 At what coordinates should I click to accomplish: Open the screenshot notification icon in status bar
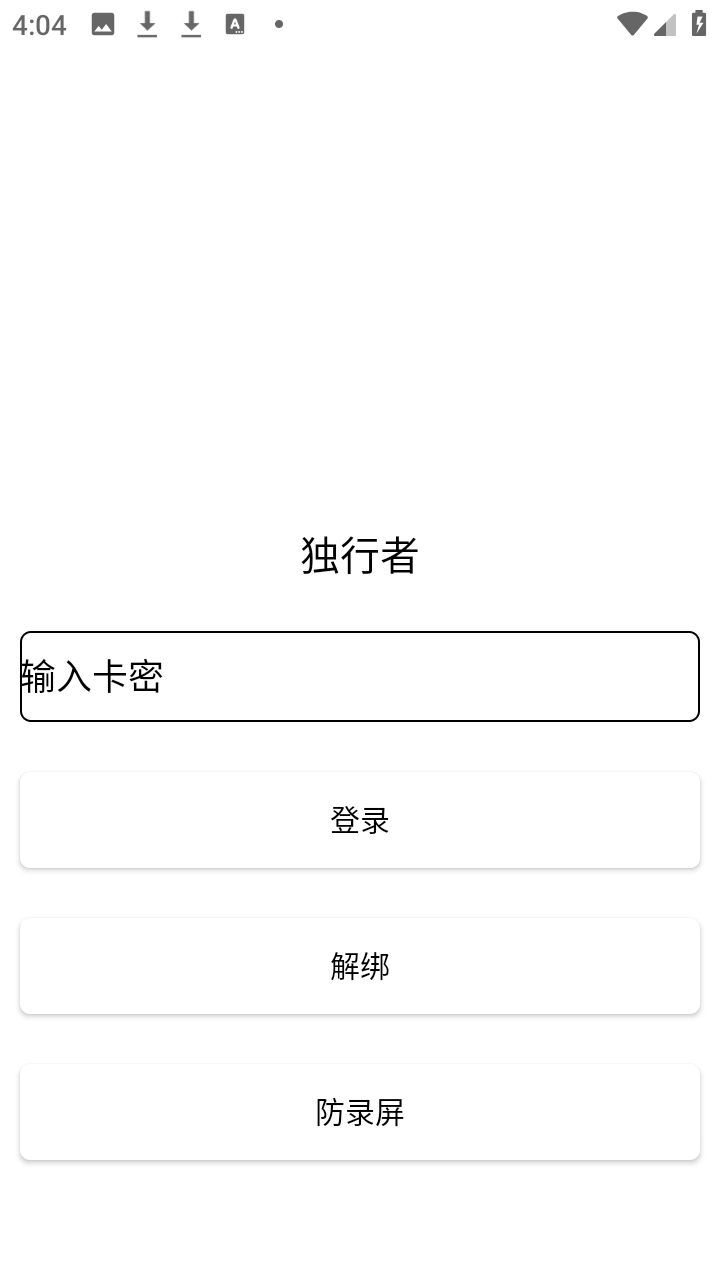[x=102, y=23]
